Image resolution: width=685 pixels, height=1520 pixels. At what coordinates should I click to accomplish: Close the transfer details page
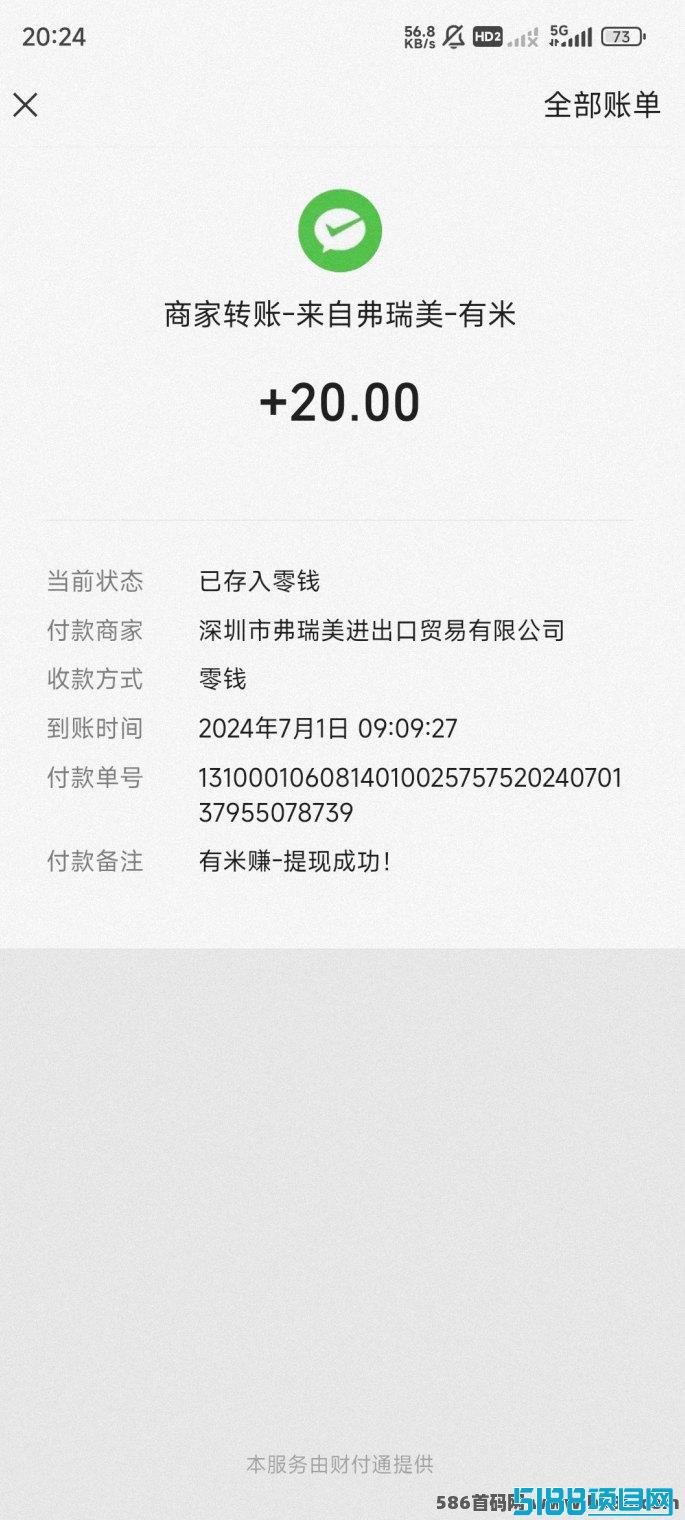(25, 105)
